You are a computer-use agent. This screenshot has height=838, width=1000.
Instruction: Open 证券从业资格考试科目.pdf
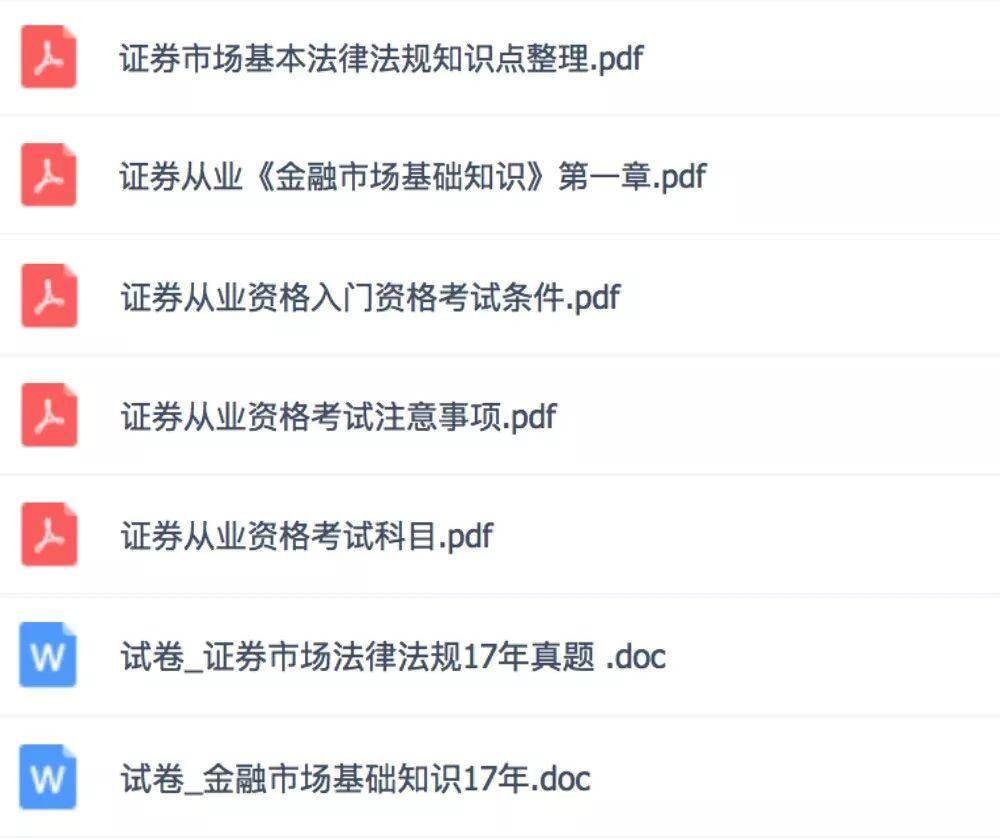pos(306,537)
